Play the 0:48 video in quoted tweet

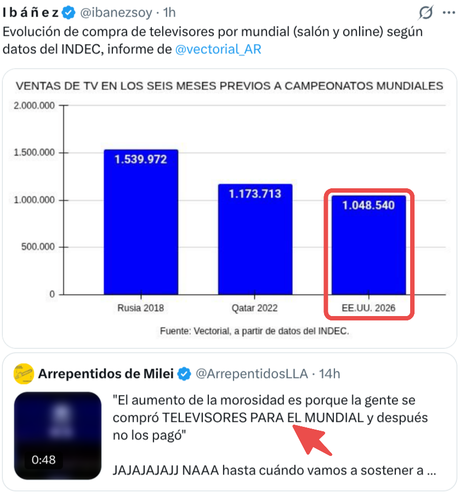pyautogui.click(x=58, y=436)
